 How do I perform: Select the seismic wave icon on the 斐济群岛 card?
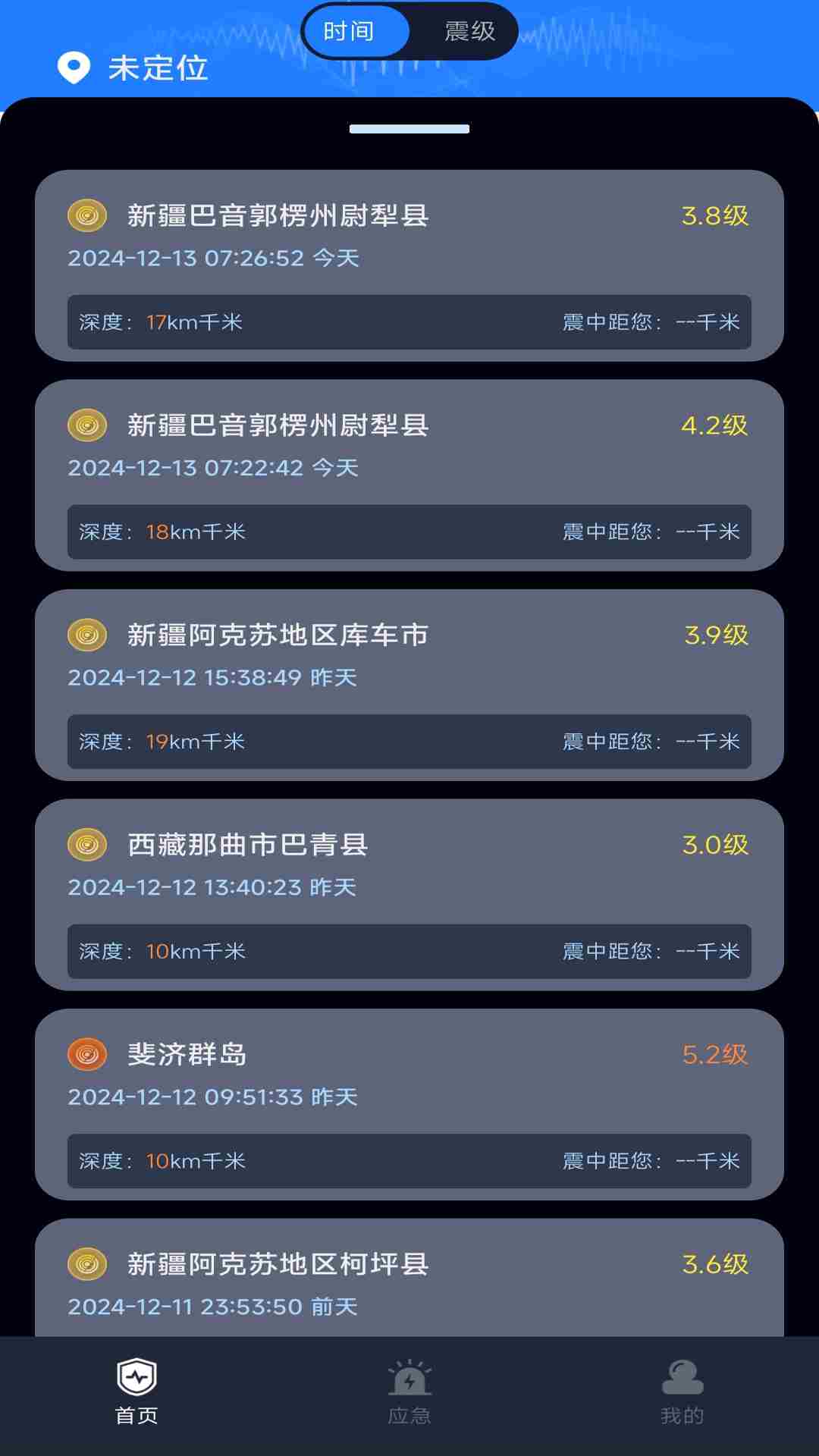pyautogui.click(x=87, y=1054)
